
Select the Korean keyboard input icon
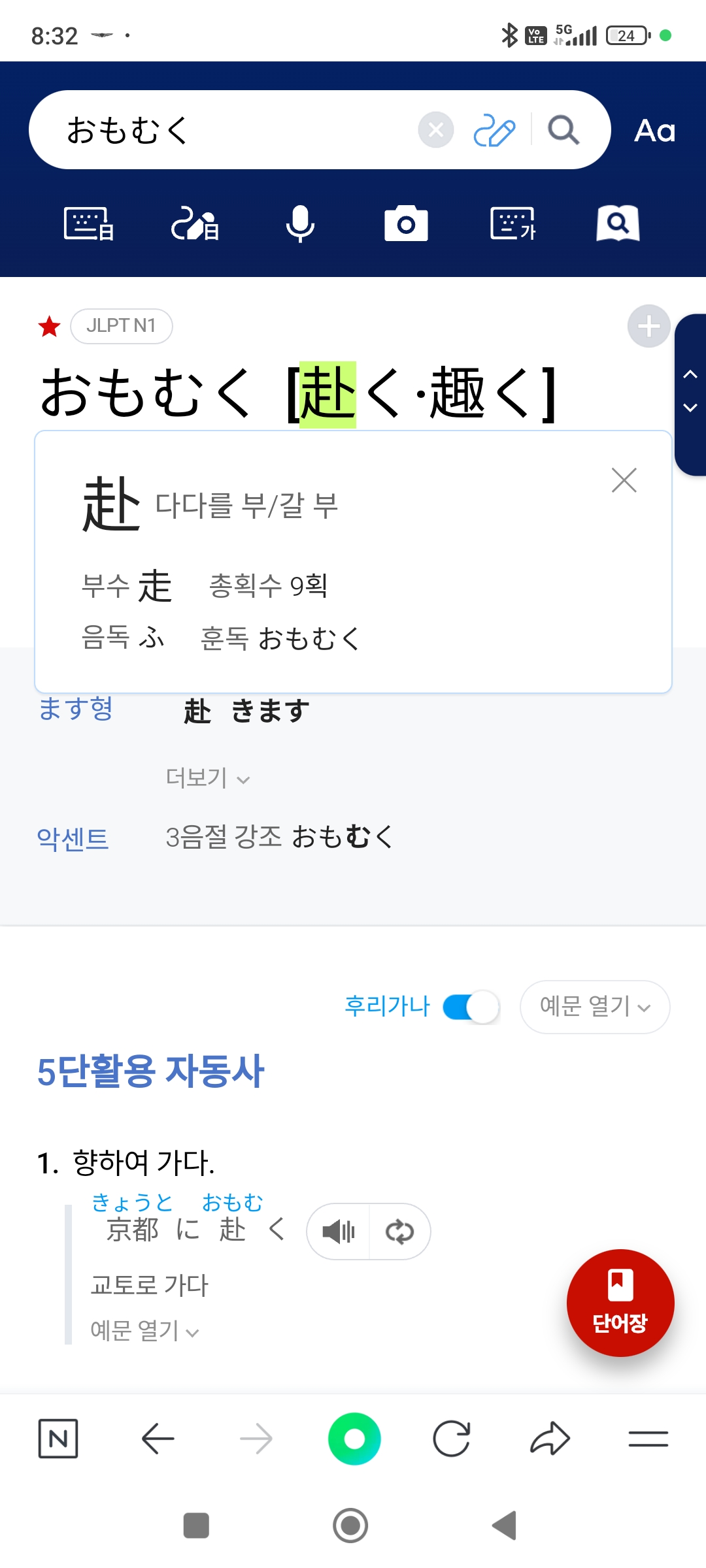(x=513, y=224)
